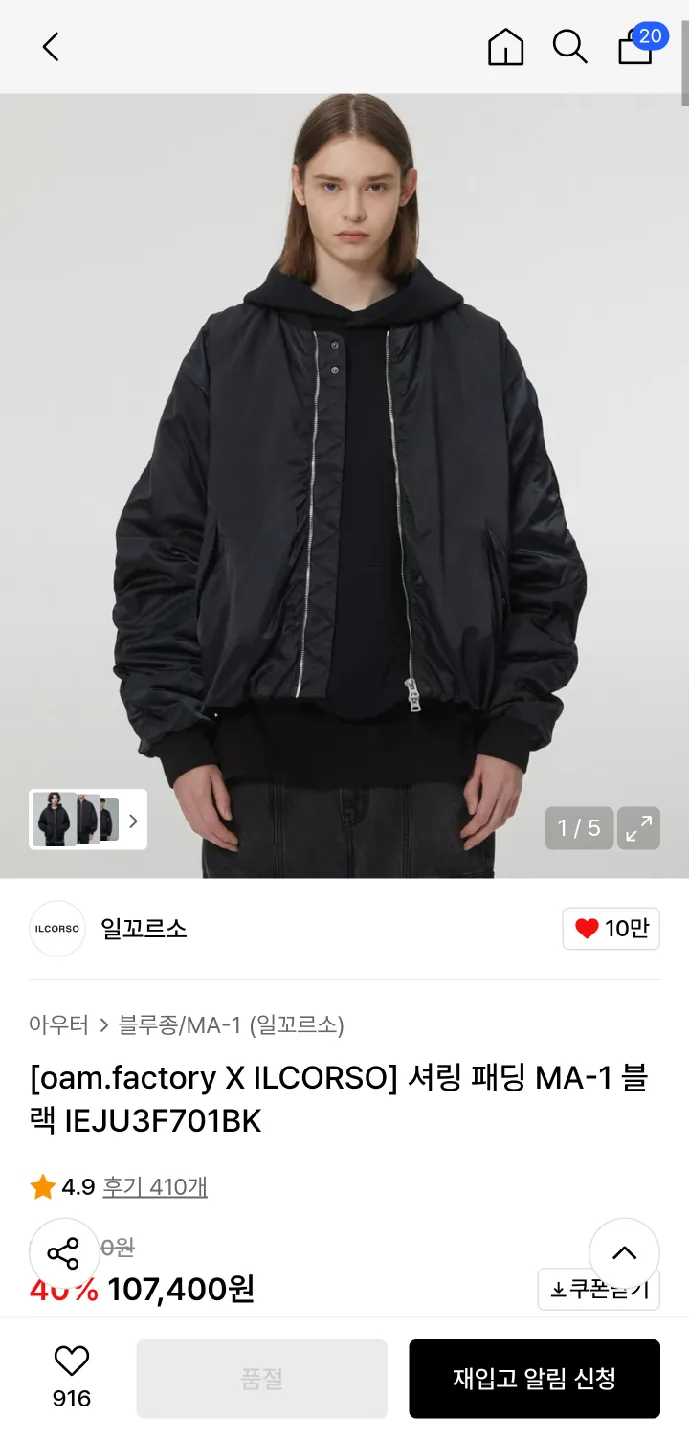
Task: Go back using the top arrow
Action: [x=50, y=47]
